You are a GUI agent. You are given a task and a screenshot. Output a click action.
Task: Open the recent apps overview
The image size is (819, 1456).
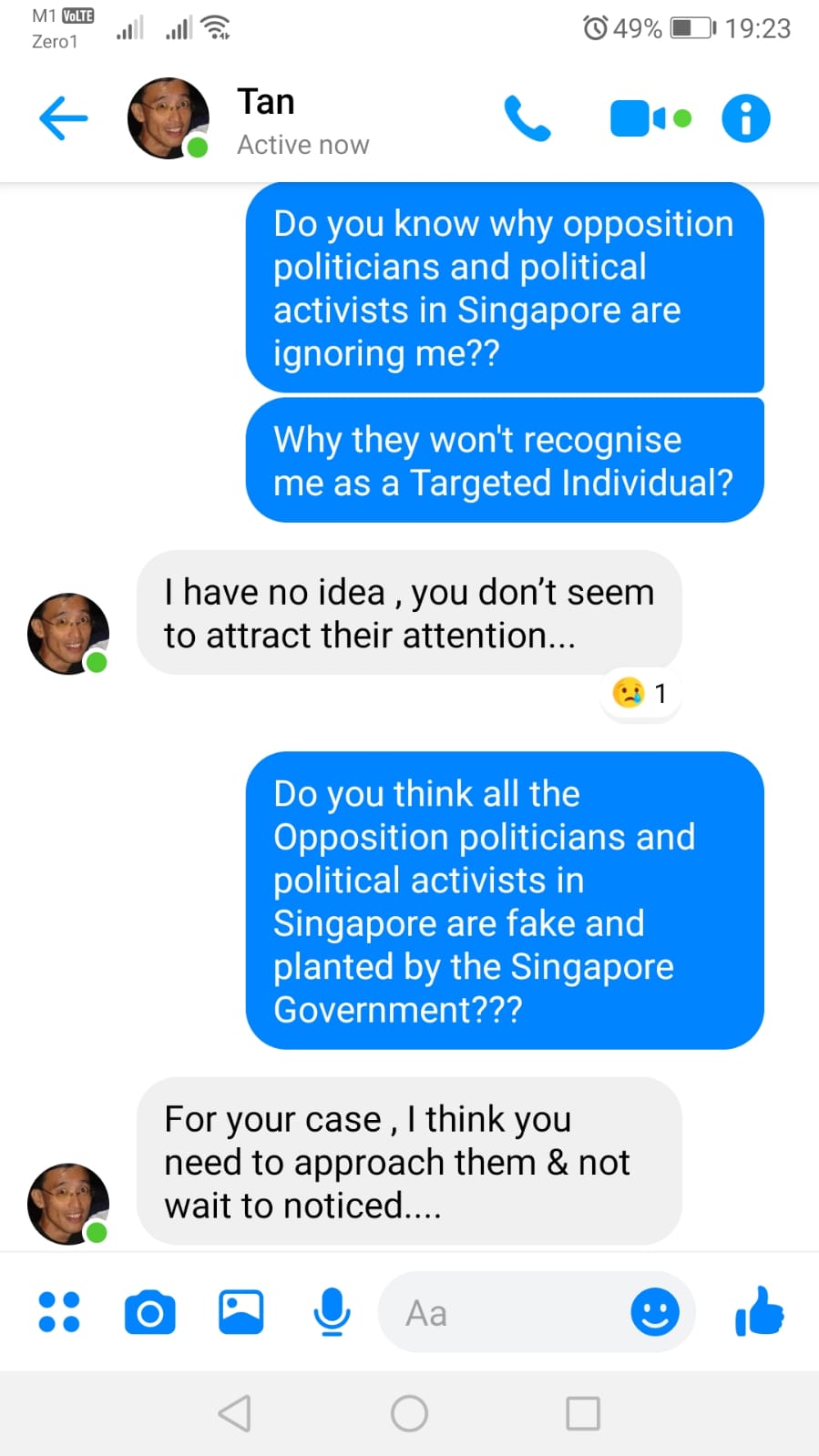[583, 1413]
